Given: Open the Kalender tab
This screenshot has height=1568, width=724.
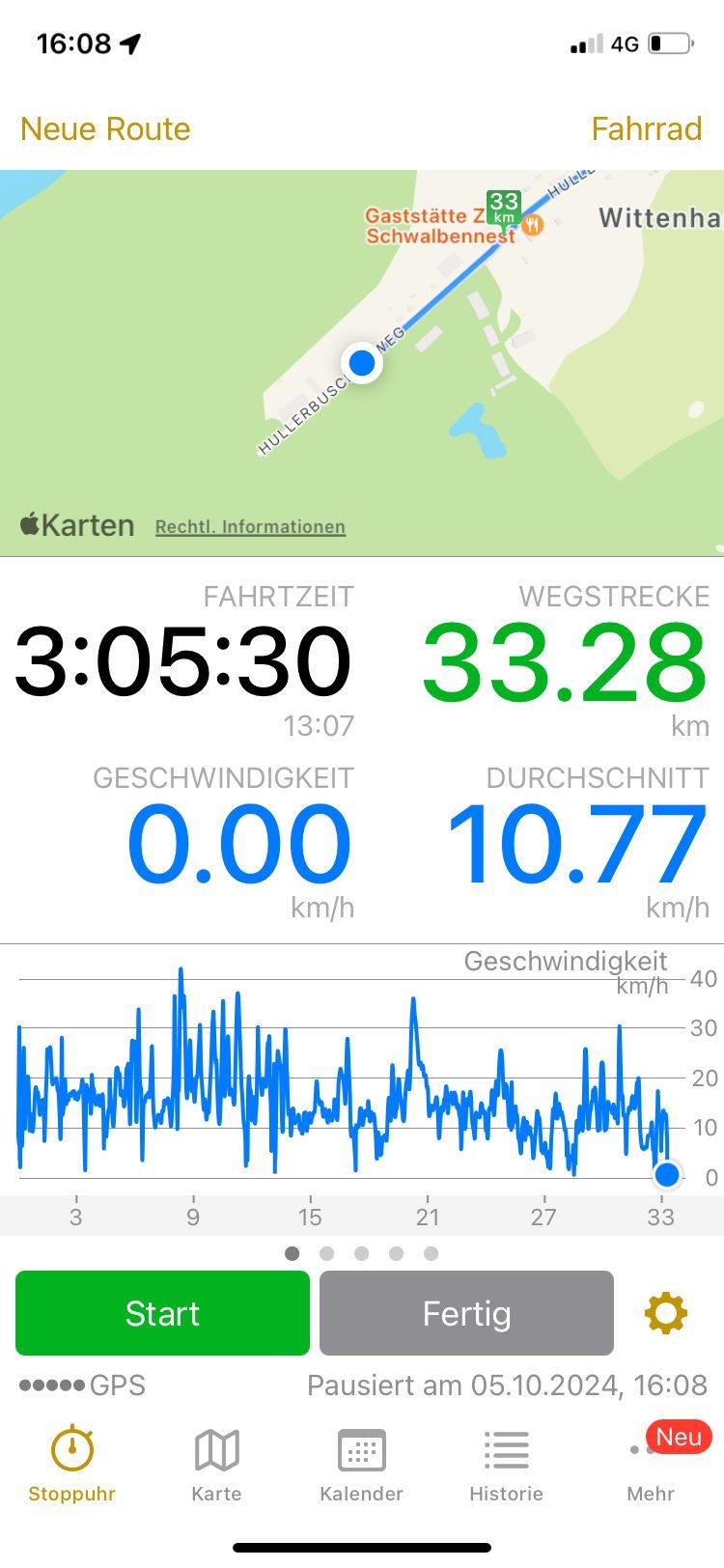Looking at the screenshot, I should click(361, 1465).
